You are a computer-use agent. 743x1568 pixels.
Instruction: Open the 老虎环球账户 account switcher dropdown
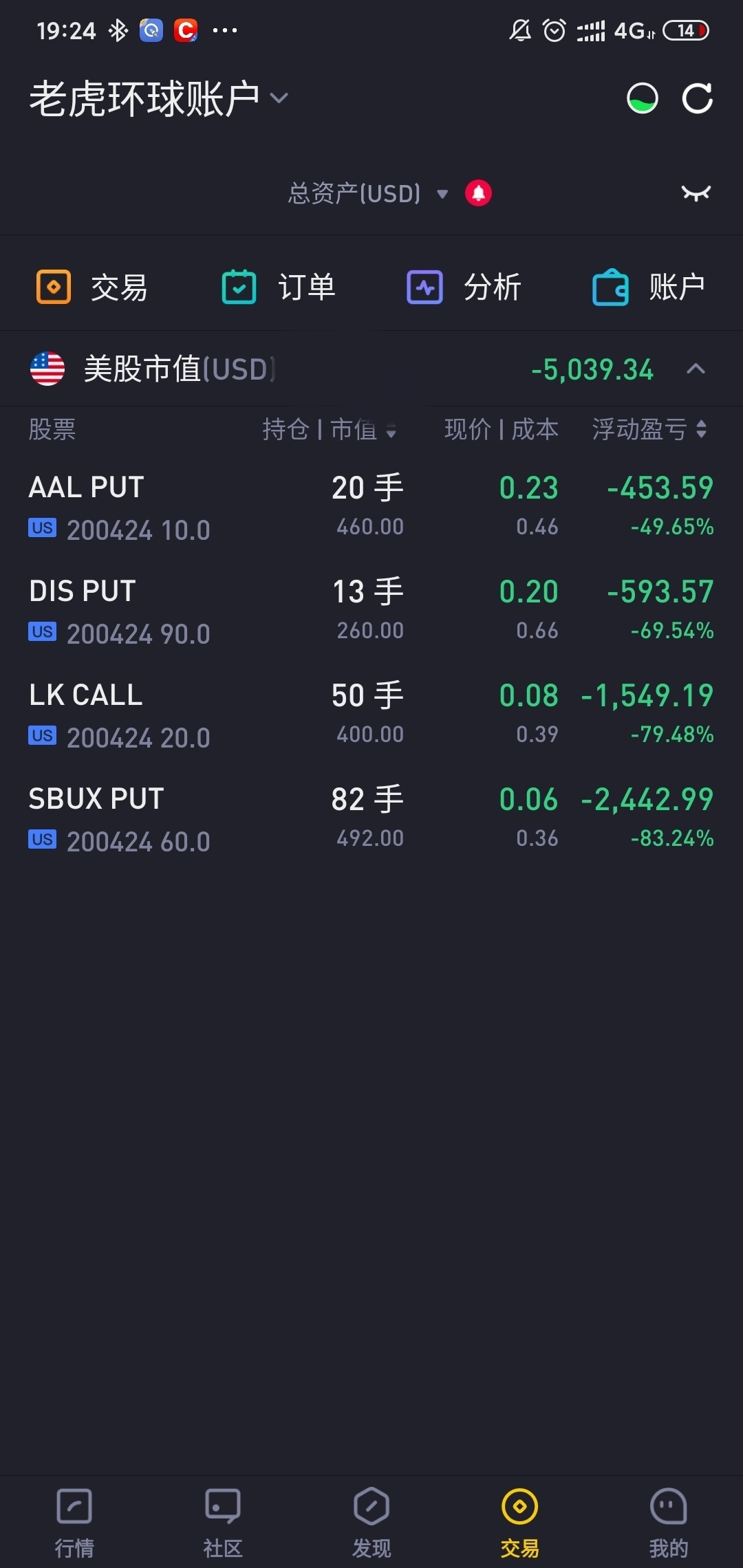pos(159,98)
